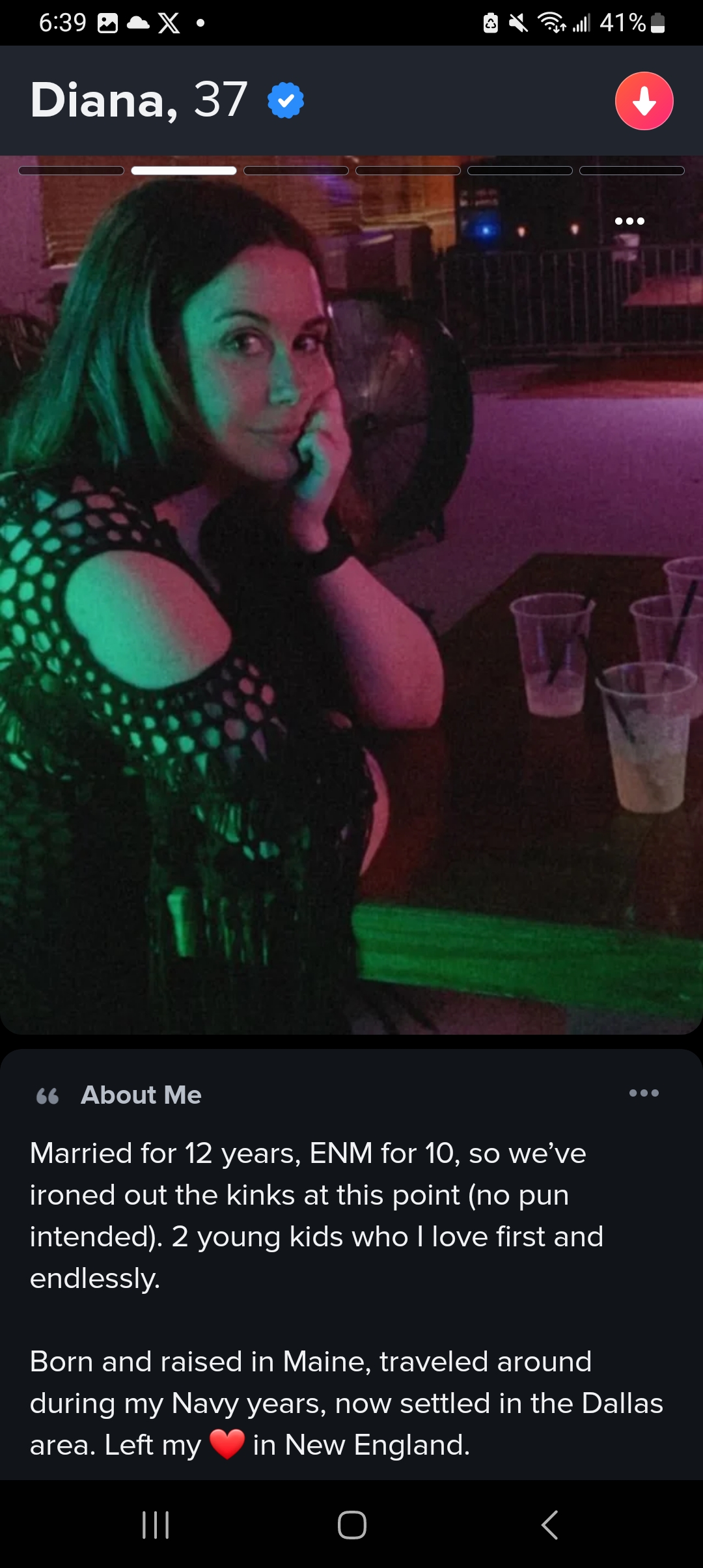Tap Diana's profile photo to advance
The height and width of the screenshot is (1568, 703).
click(x=527, y=586)
